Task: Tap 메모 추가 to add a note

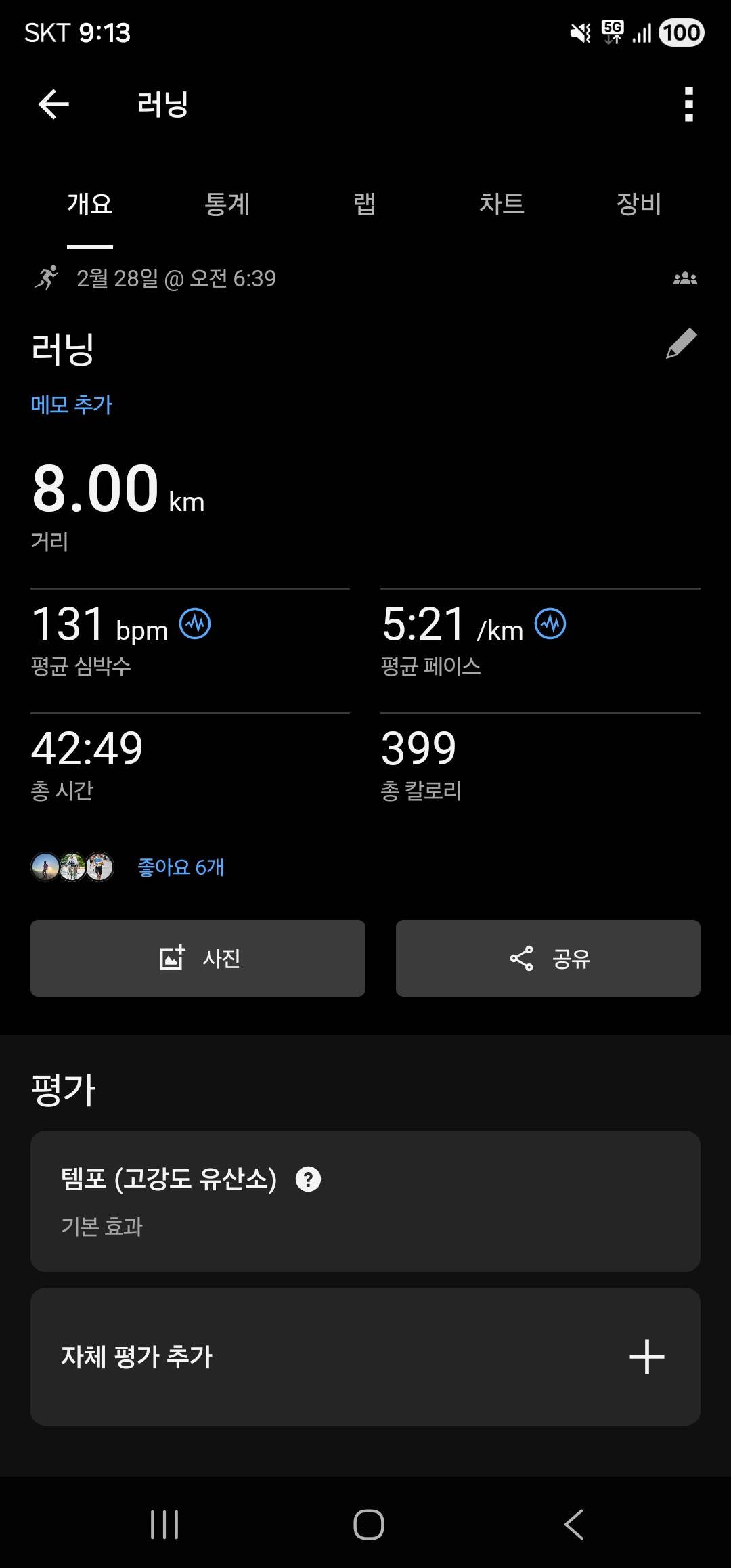Action: click(72, 404)
